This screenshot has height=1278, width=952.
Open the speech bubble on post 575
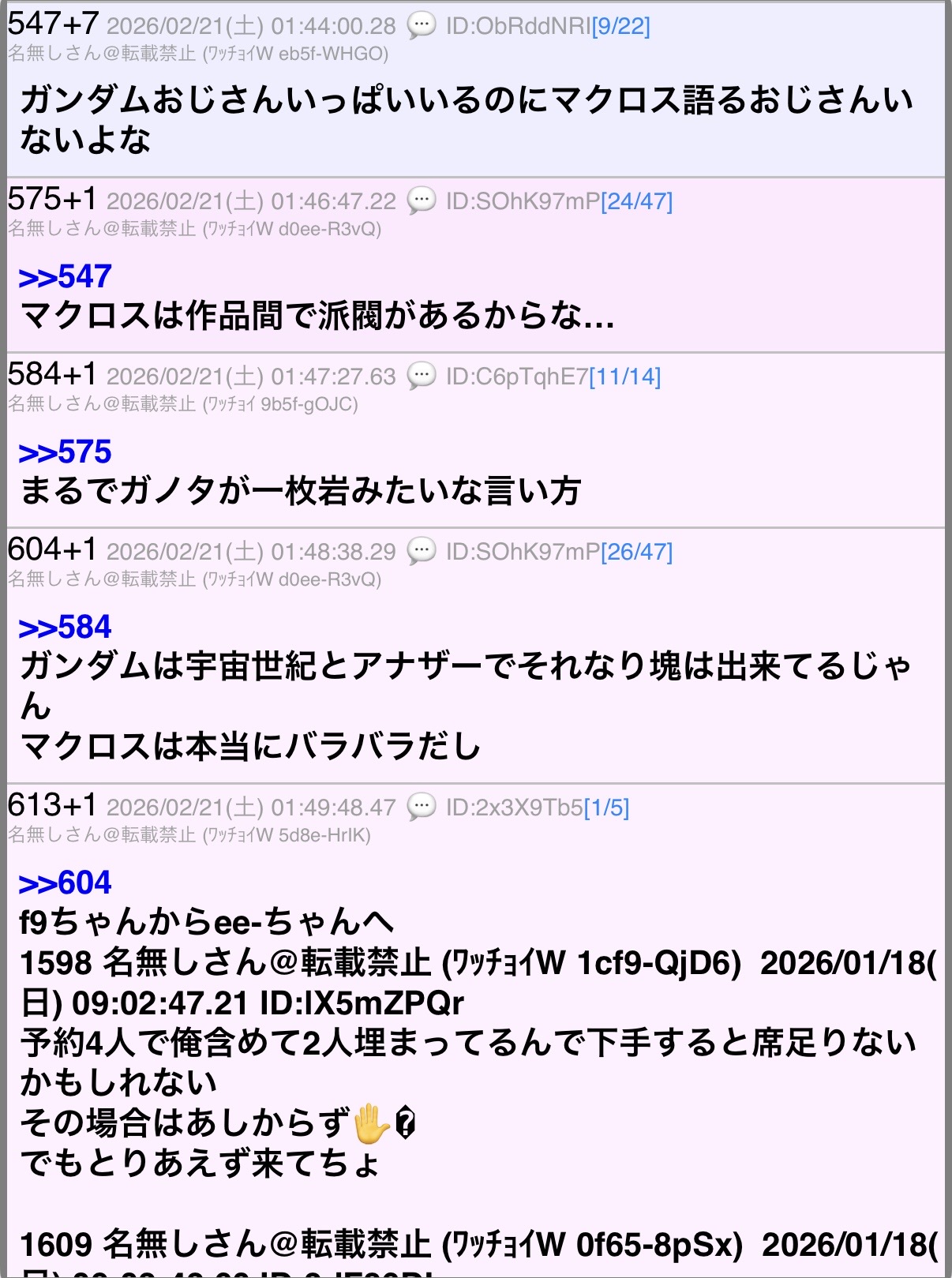[422, 201]
